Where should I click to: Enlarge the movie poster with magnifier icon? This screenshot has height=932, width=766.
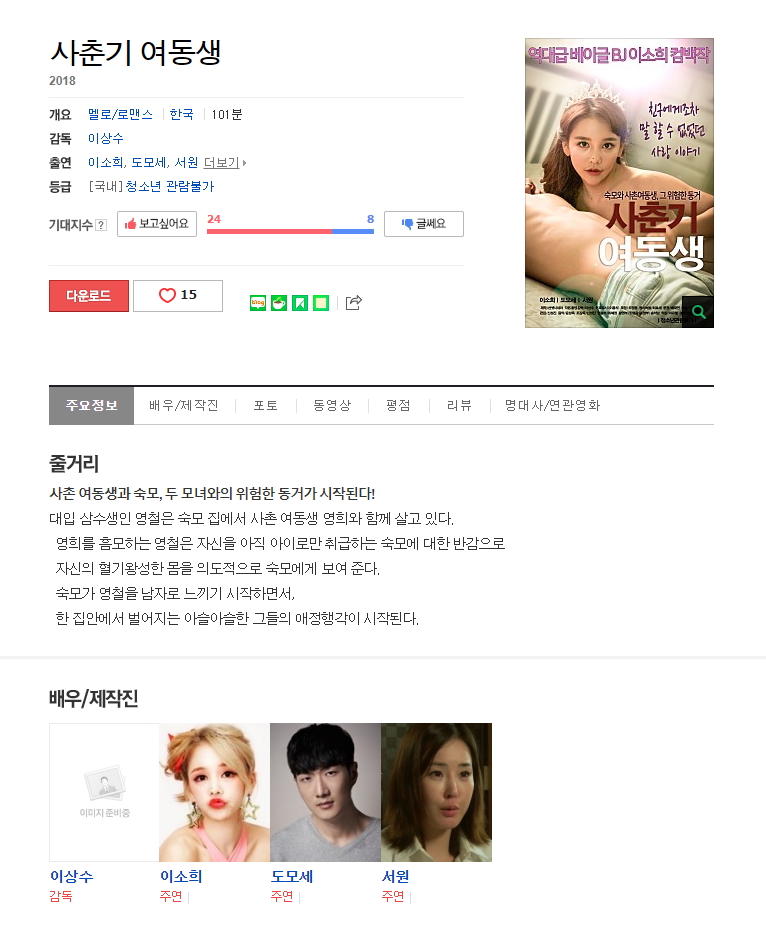[698, 312]
